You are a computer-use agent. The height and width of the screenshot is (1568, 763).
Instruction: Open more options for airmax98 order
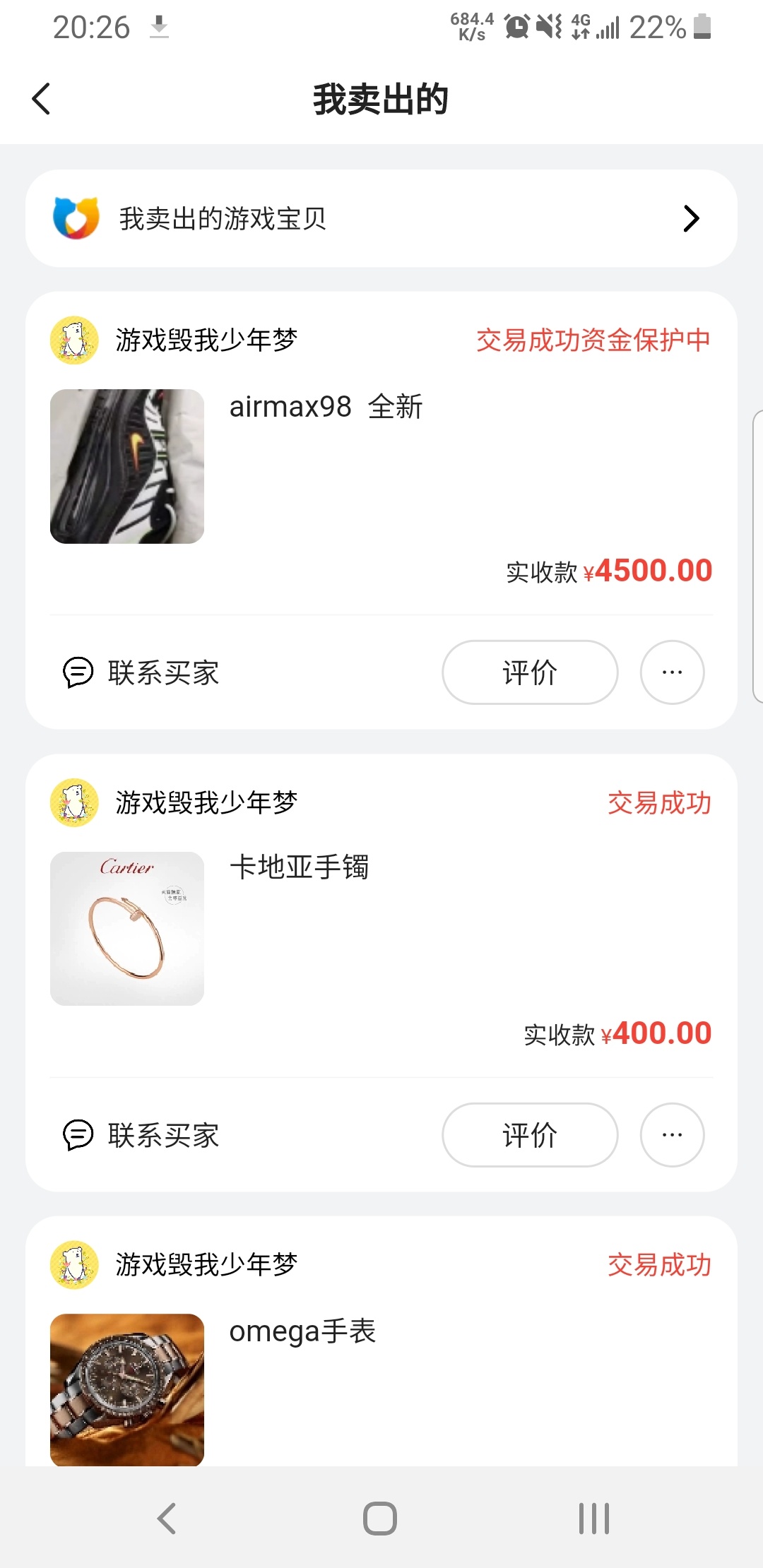[672, 672]
